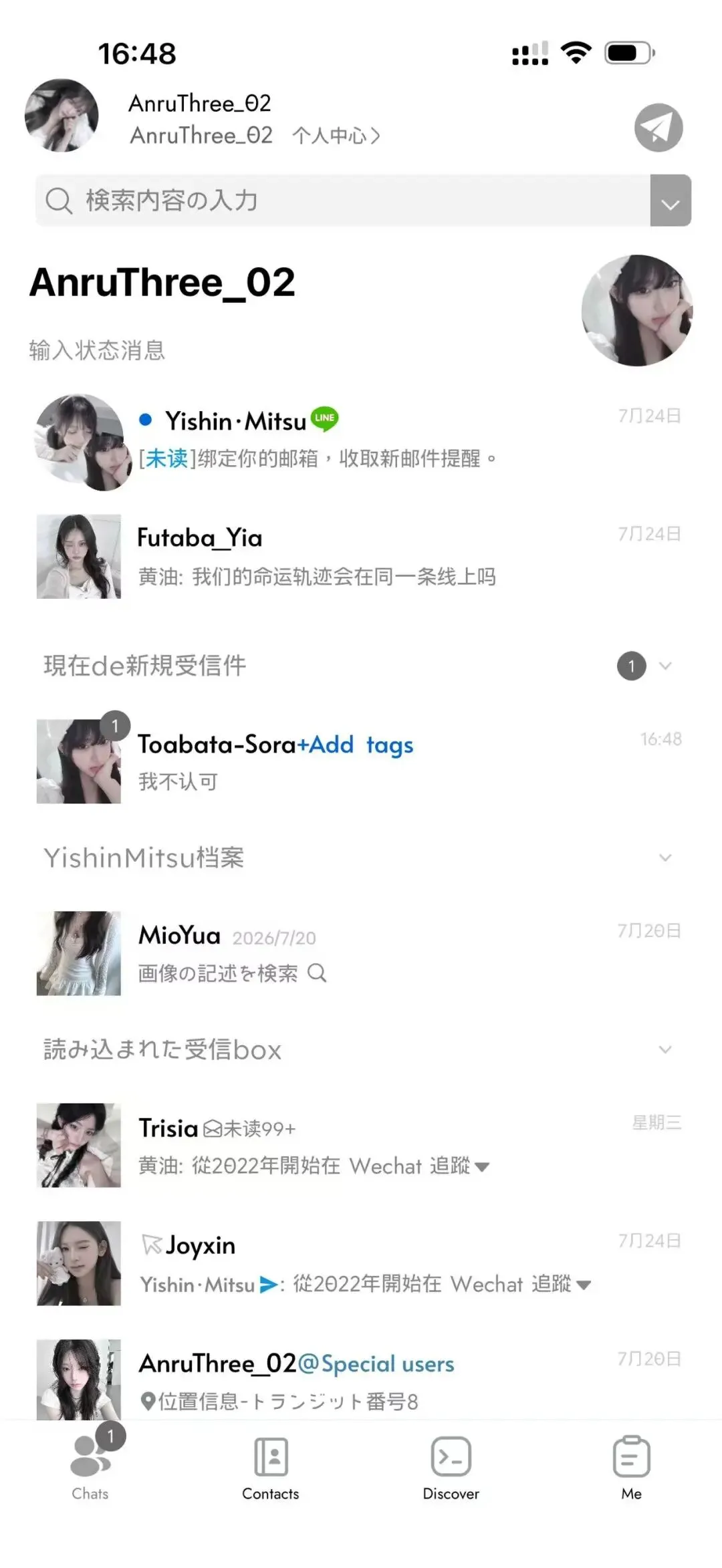Tap the 検索内容の入力 search field
Viewport: 722px width, 1568px height.
(x=343, y=201)
